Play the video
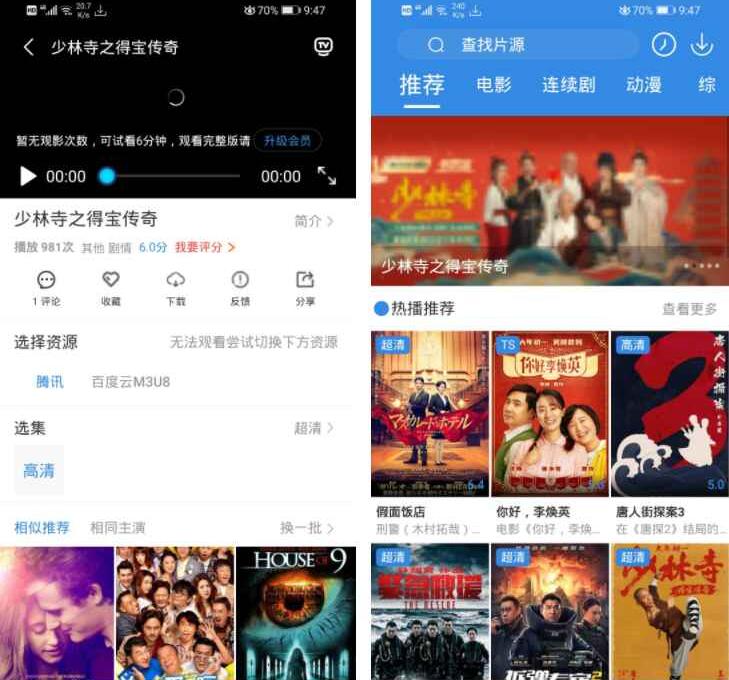This screenshot has width=729, height=680. 28,176
